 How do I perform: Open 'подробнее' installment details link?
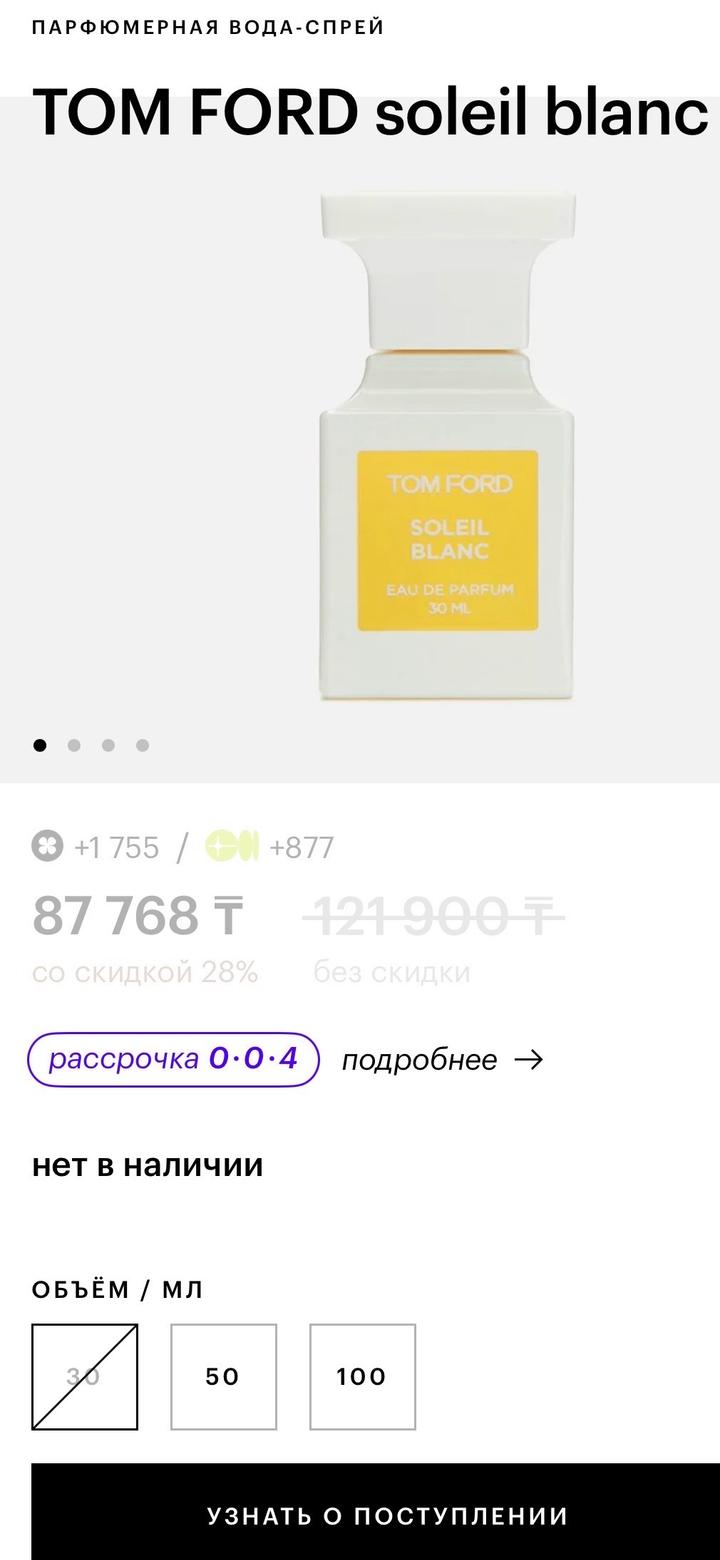(442, 1060)
